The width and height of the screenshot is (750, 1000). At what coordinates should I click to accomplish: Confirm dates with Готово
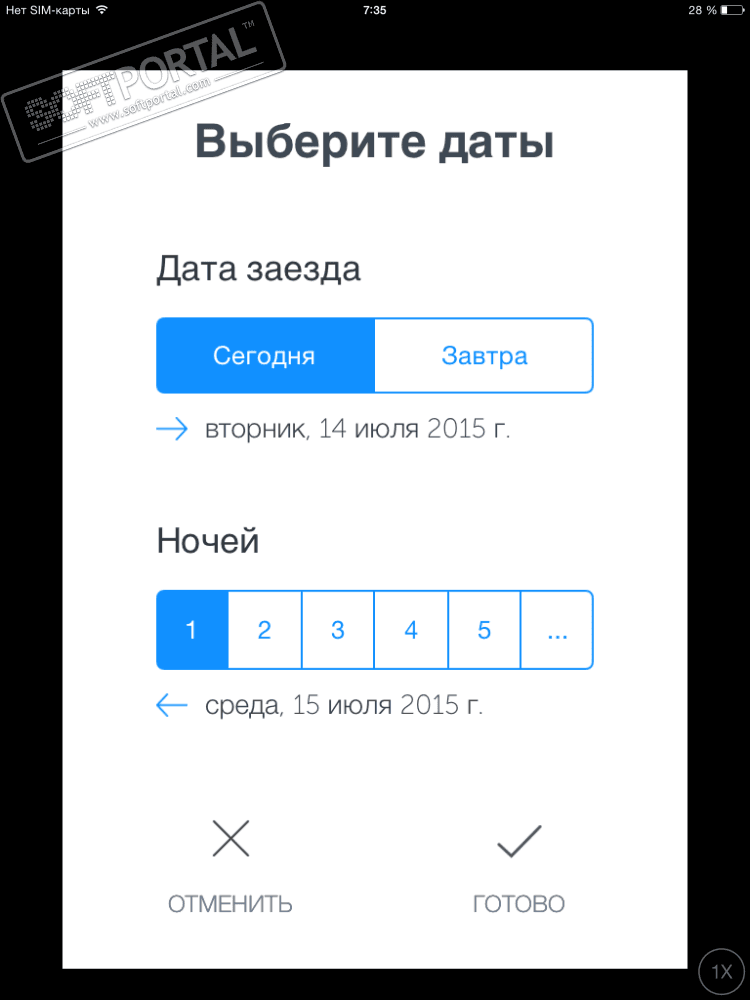pyautogui.click(x=519, y=866)
